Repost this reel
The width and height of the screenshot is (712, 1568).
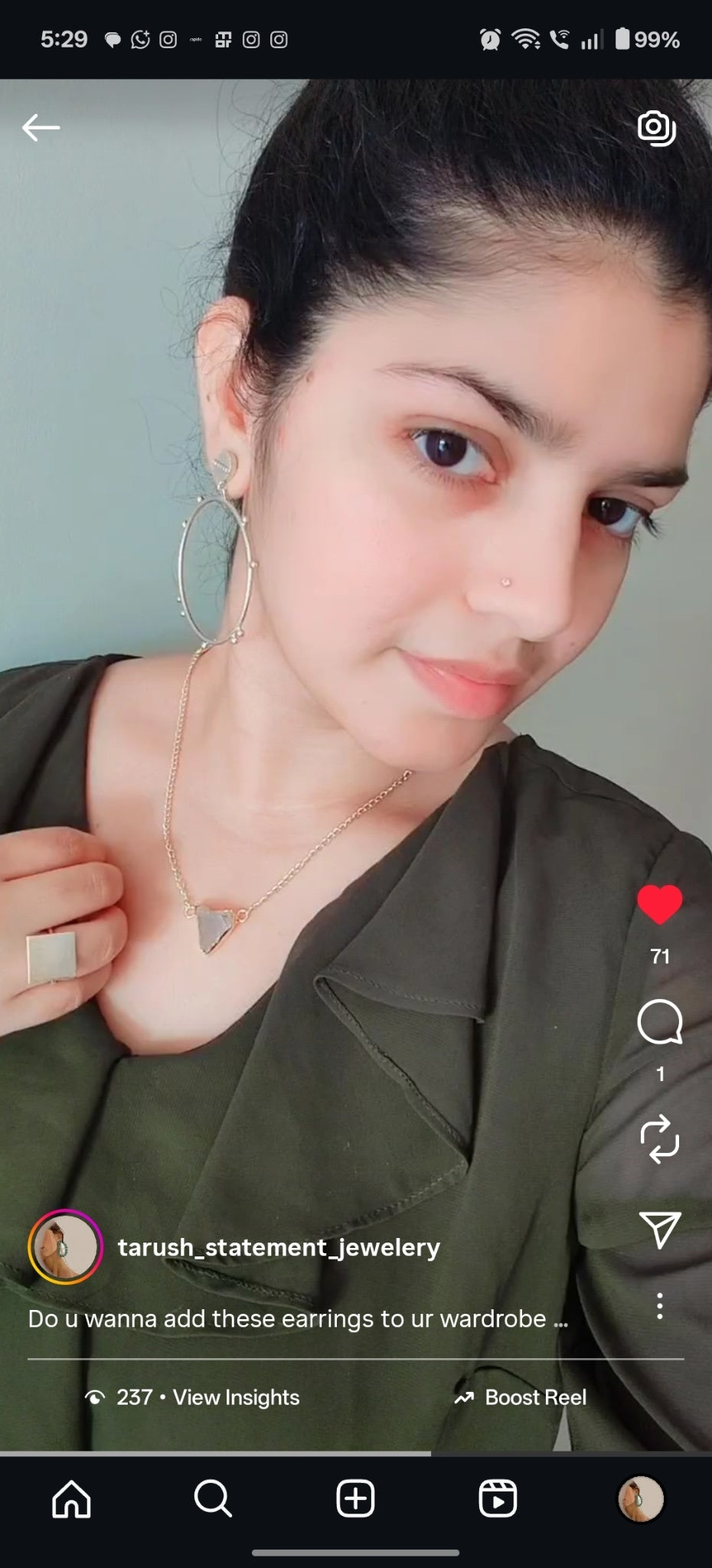tap(659, 1139)
